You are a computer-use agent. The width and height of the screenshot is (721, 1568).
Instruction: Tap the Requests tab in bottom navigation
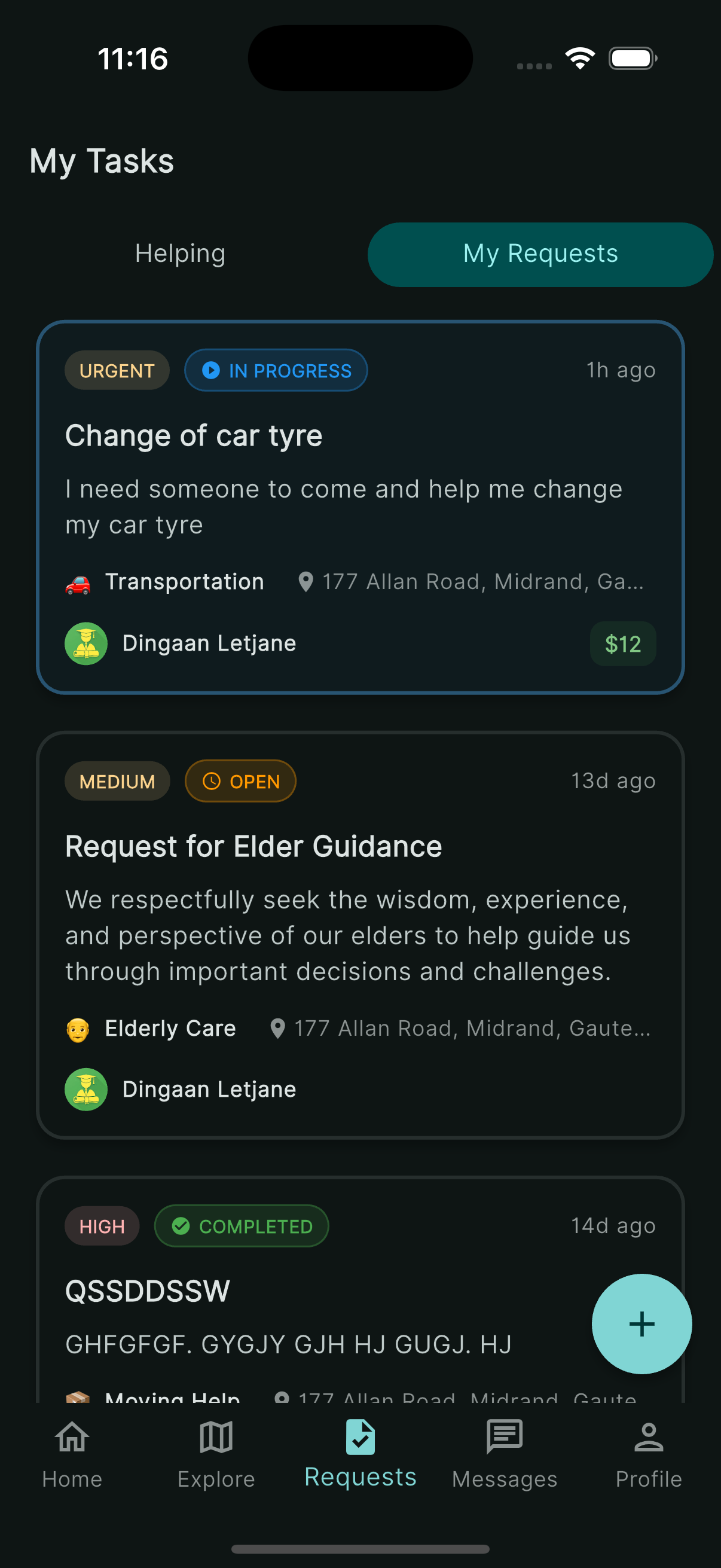[360, 1454]
